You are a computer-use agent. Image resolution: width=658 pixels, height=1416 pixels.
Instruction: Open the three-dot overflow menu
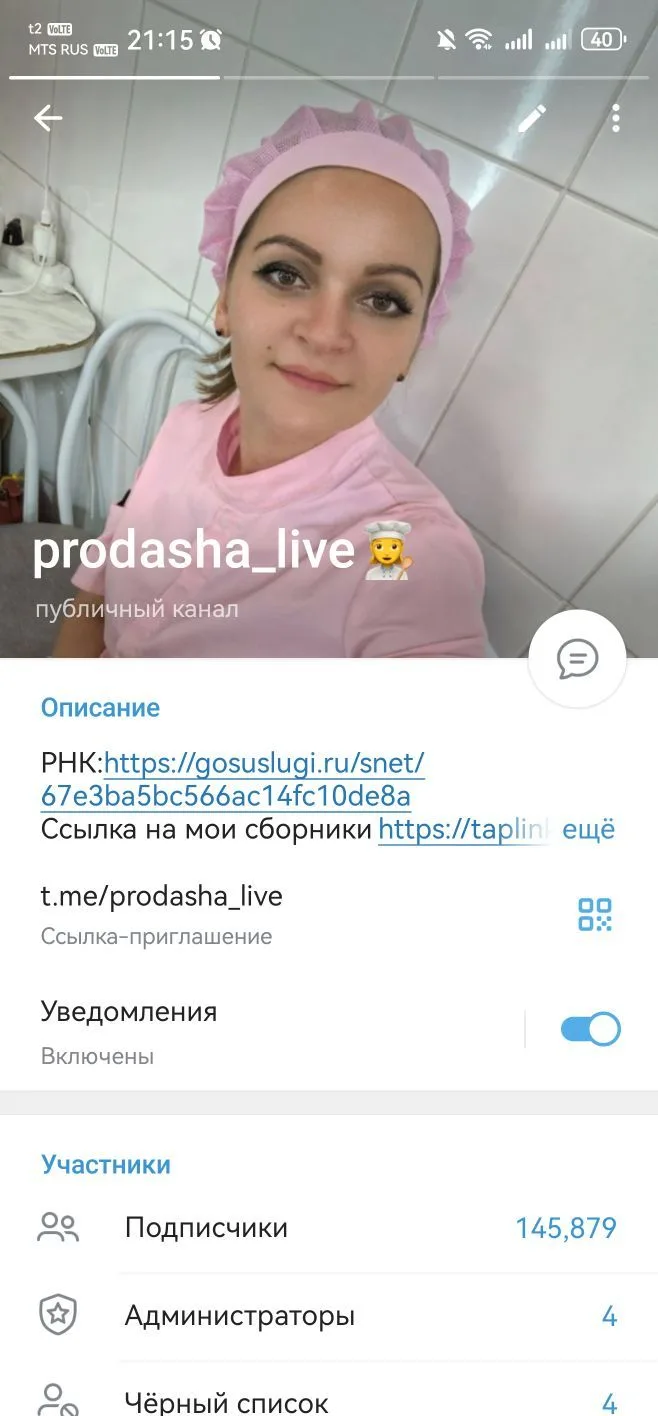click(615, 119)
